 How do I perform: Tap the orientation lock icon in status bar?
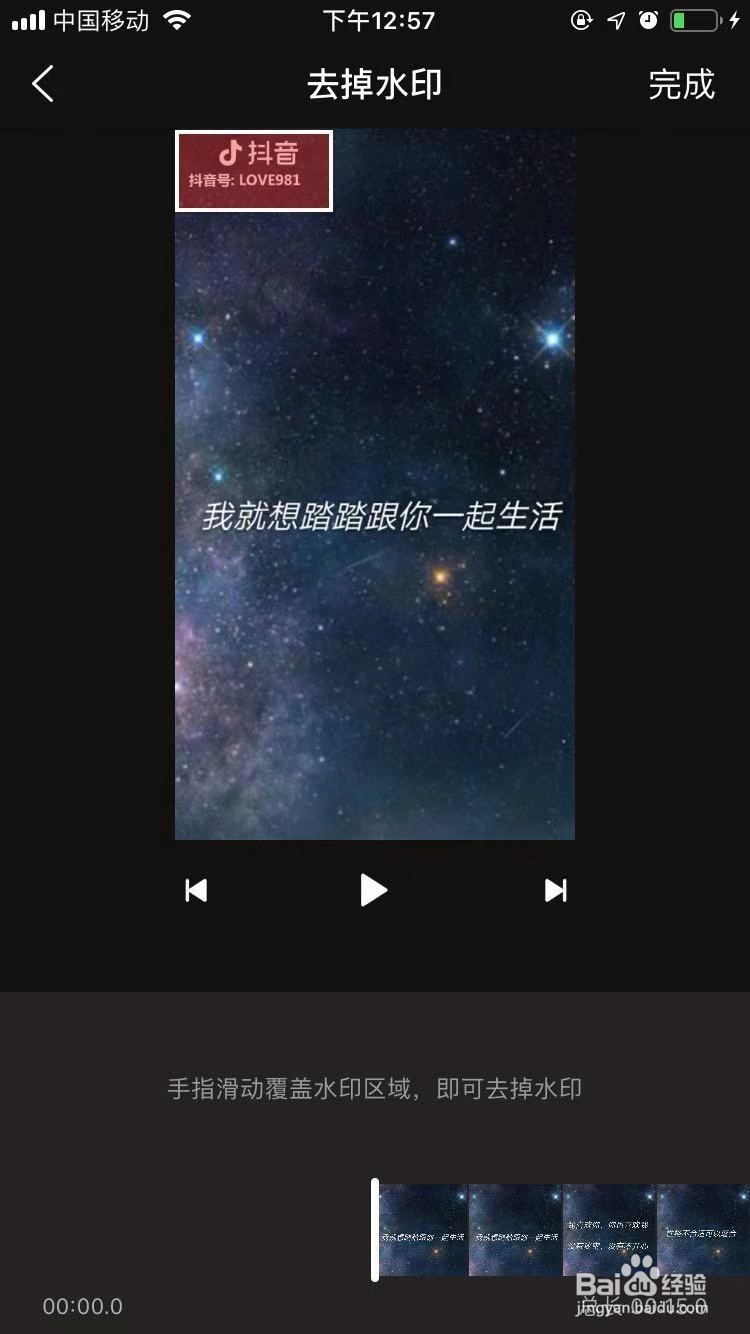pyautogui.click(x=583, y=19)
